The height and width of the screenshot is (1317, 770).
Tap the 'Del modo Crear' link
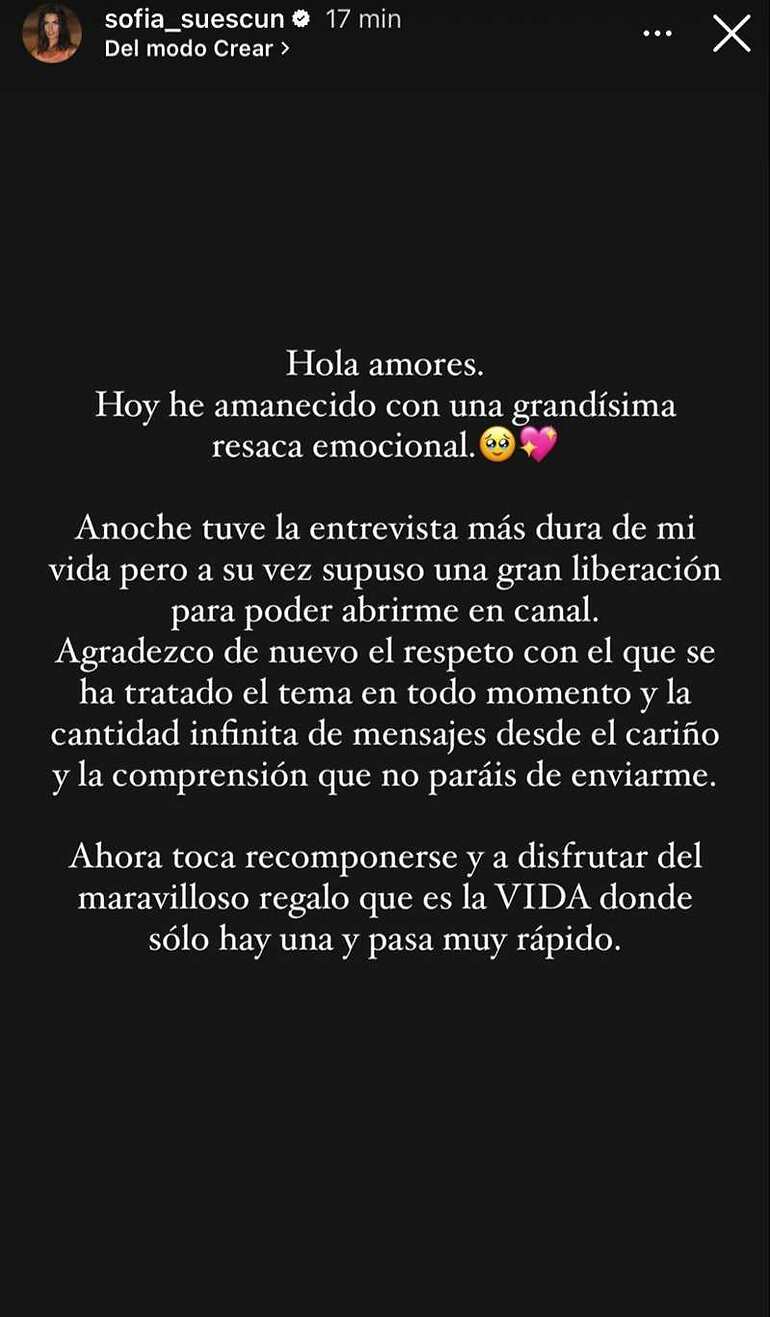click(x=197, y=49)
